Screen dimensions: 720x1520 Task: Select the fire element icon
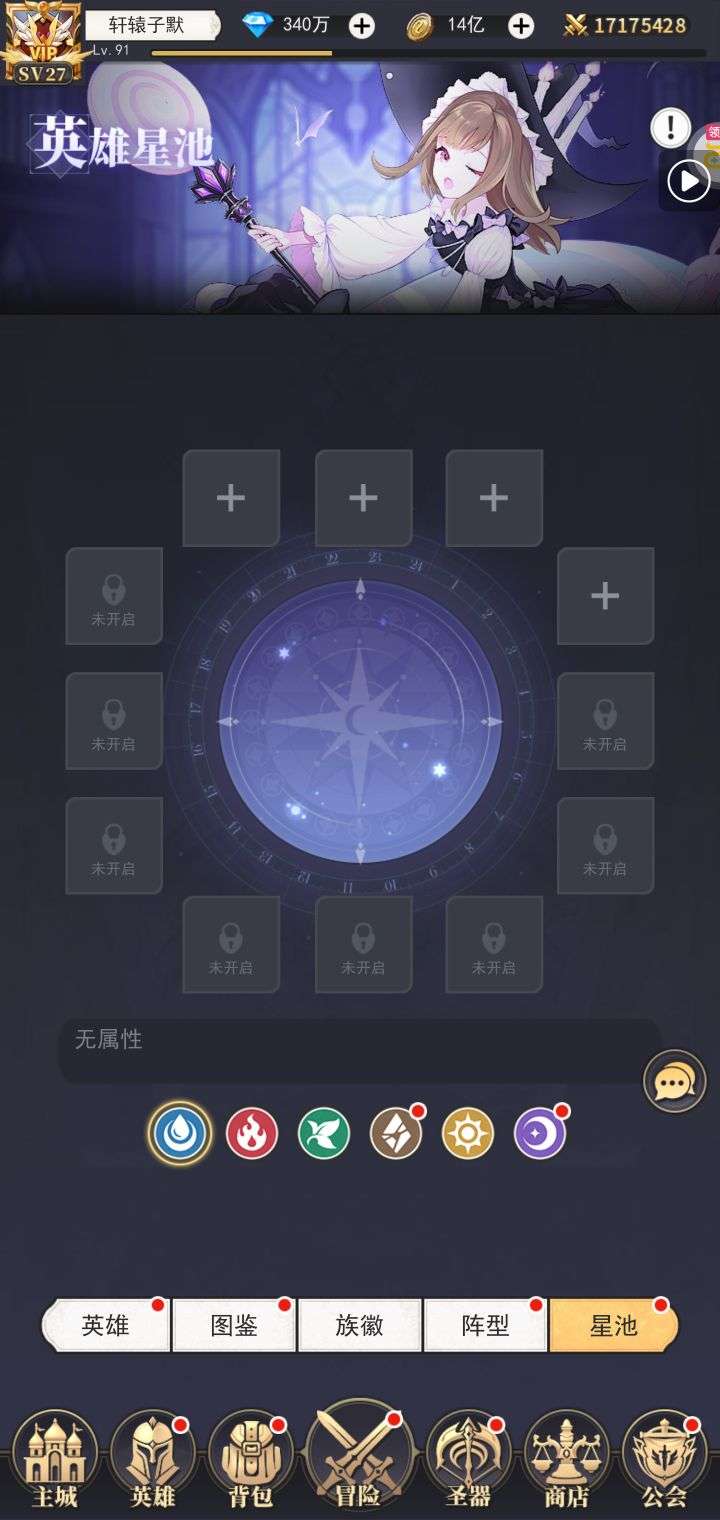pos(252,1134)
